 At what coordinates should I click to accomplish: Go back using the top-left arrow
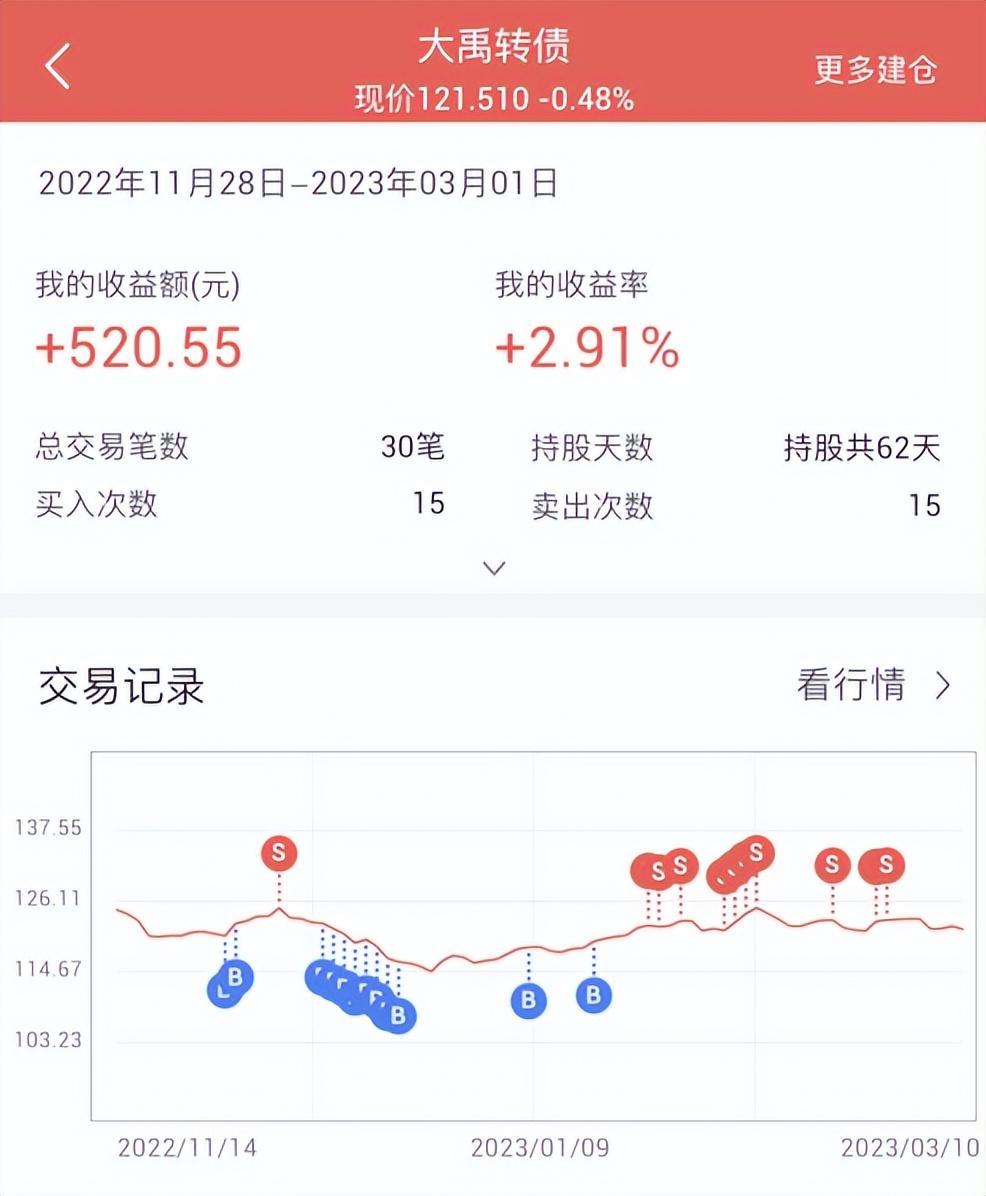[58, 68]
